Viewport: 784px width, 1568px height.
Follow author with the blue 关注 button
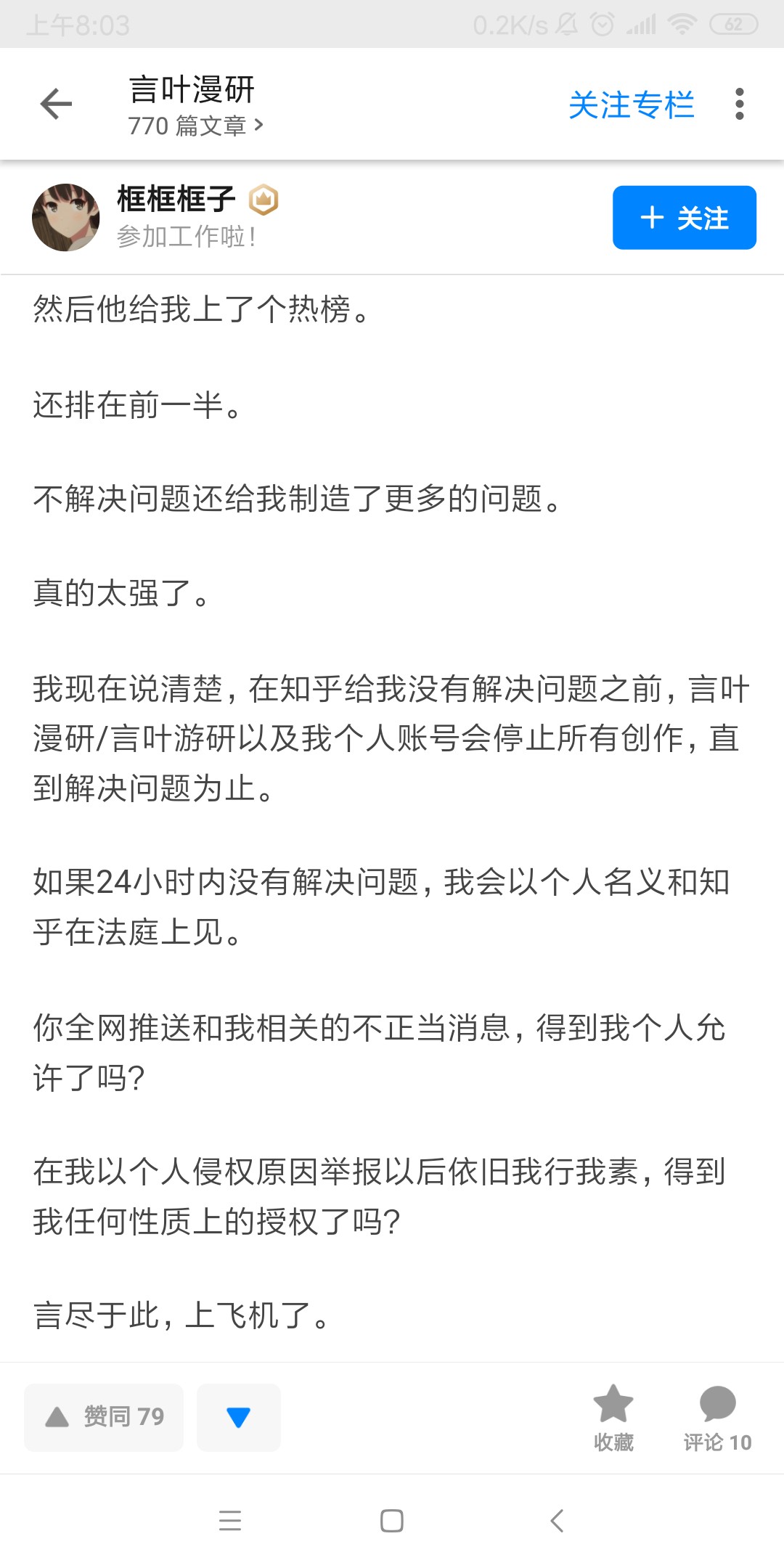click(684, 218)
